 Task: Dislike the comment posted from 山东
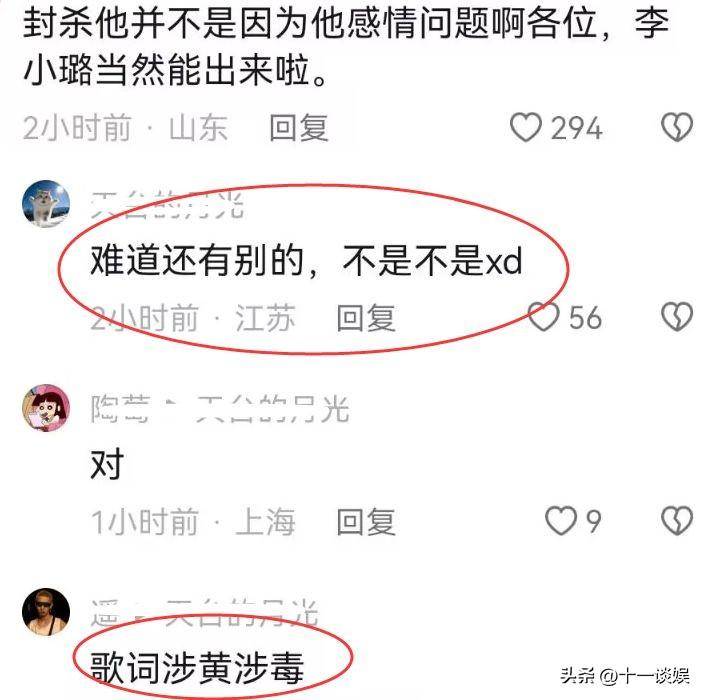678,127
